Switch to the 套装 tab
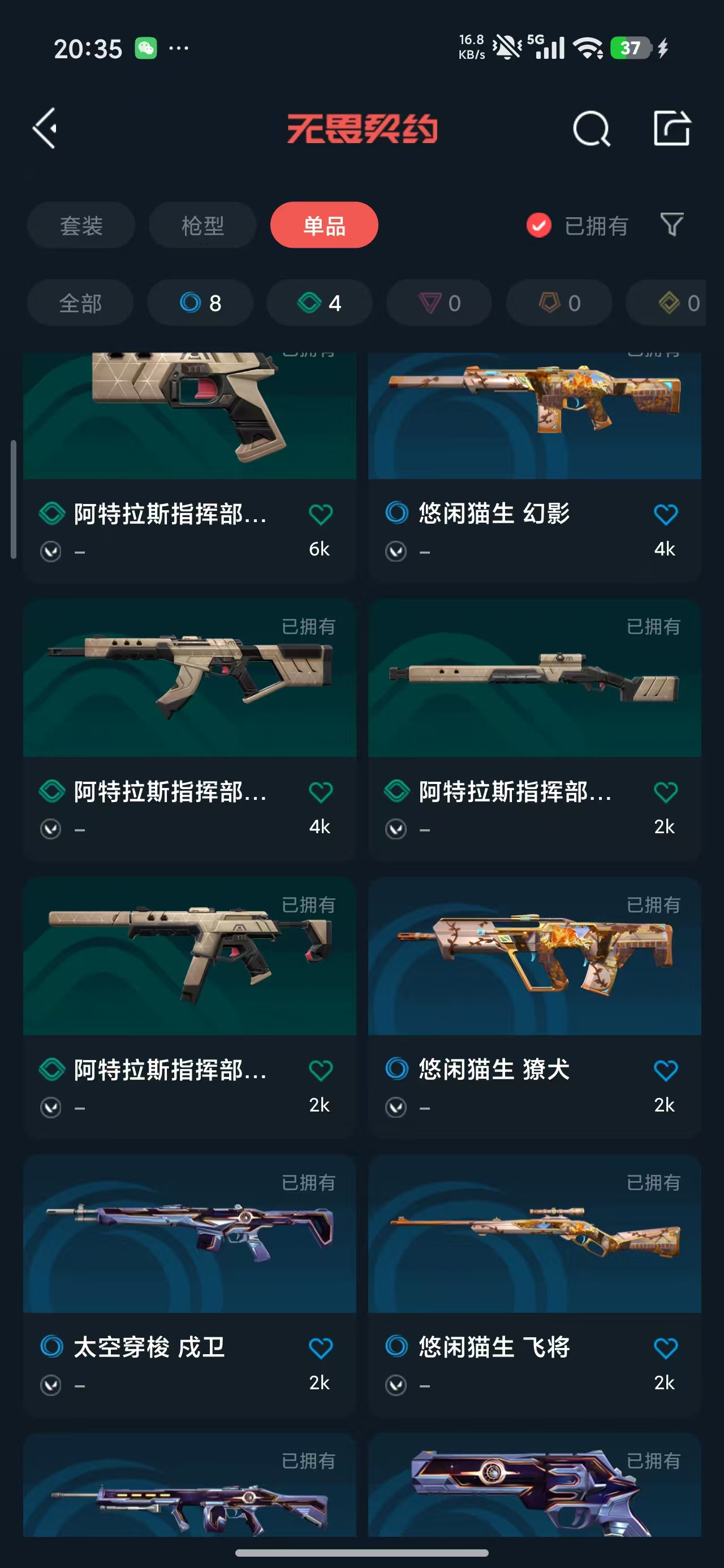The height and width of the screenshot is (1568, 724). coord(81,225)
